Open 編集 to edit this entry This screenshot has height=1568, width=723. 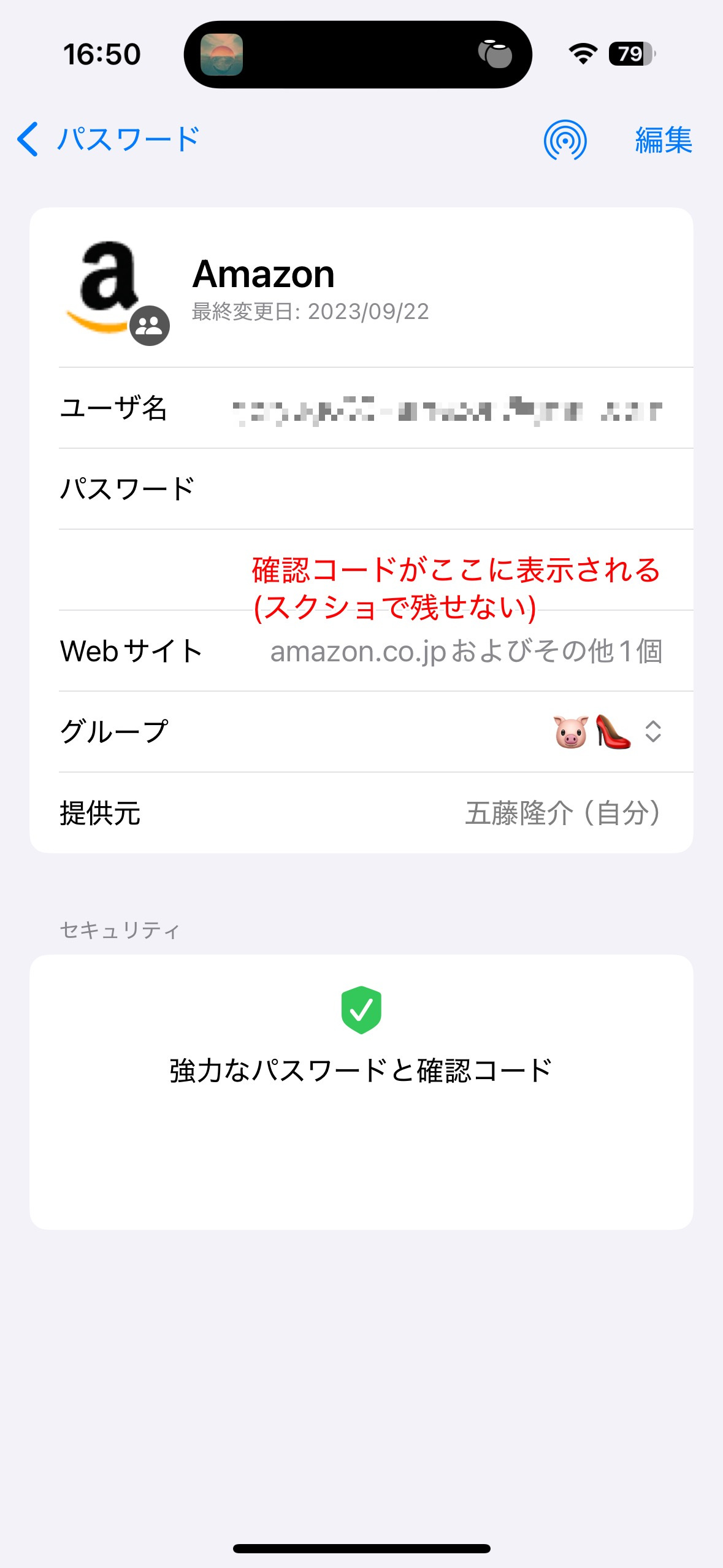[664, 140]
